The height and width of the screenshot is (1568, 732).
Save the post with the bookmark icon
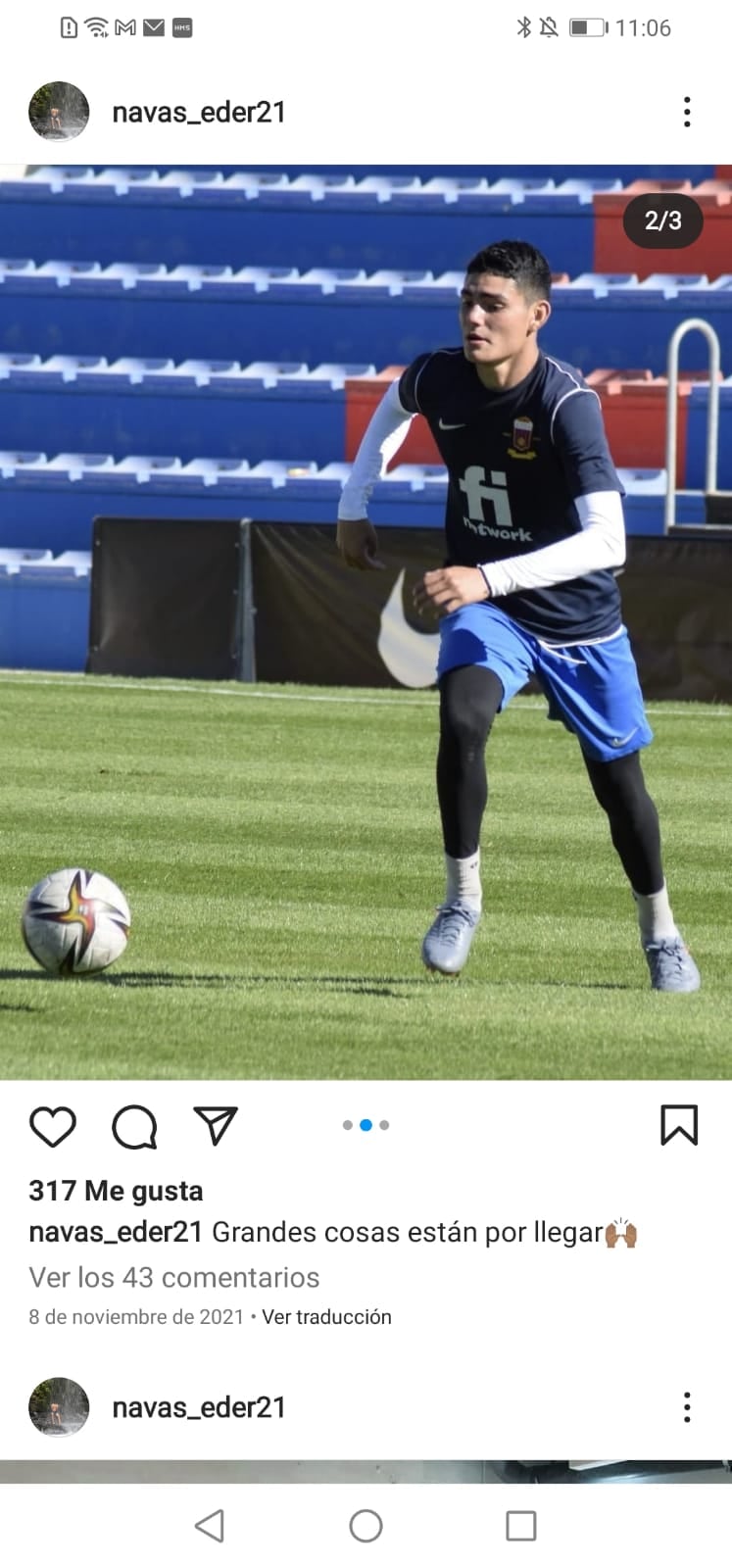point(677,1126)
